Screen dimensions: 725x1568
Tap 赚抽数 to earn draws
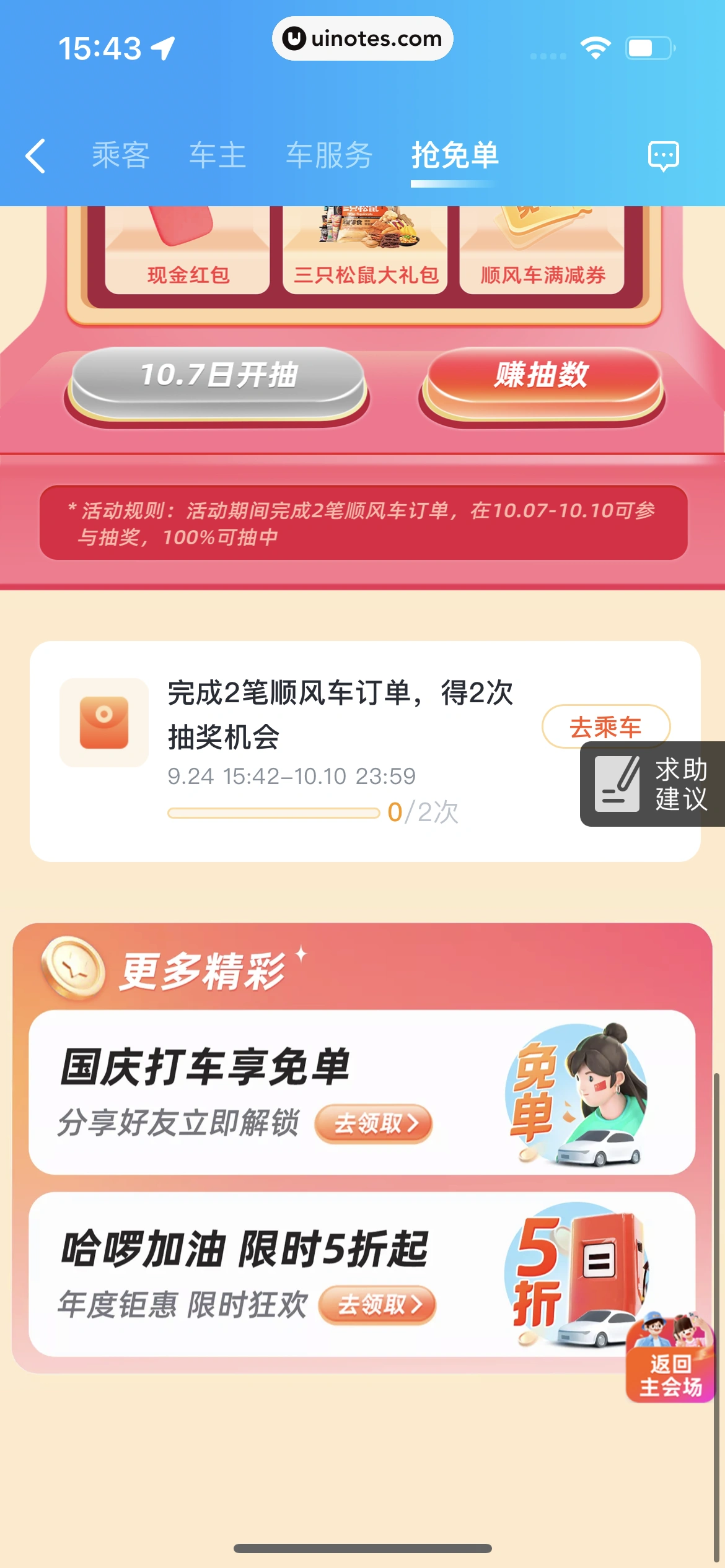tap(541, 376)
